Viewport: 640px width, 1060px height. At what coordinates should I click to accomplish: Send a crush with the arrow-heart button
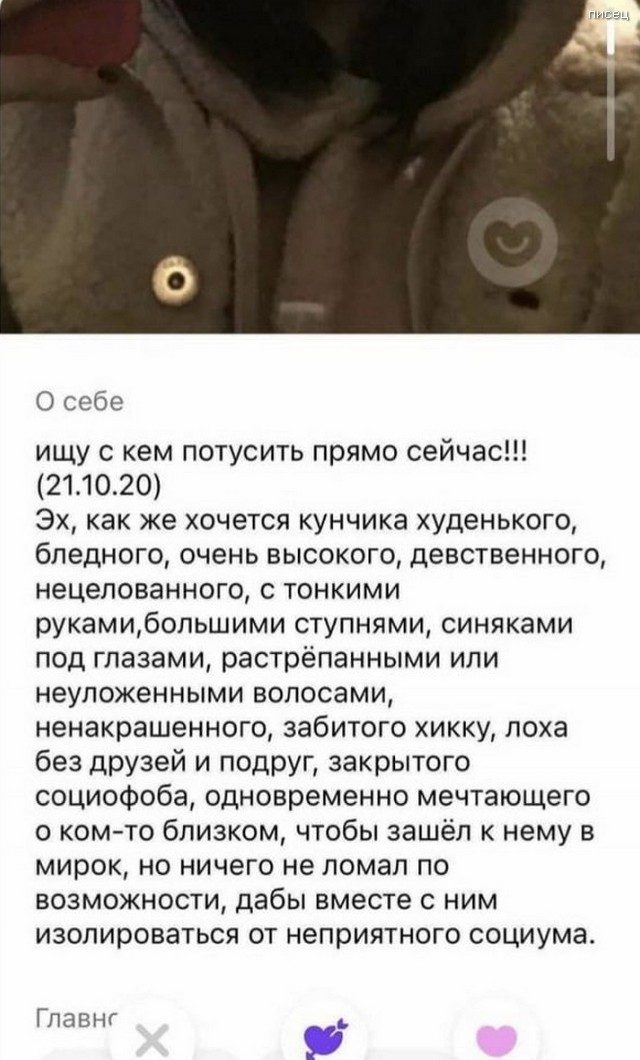click(327, 1041)
